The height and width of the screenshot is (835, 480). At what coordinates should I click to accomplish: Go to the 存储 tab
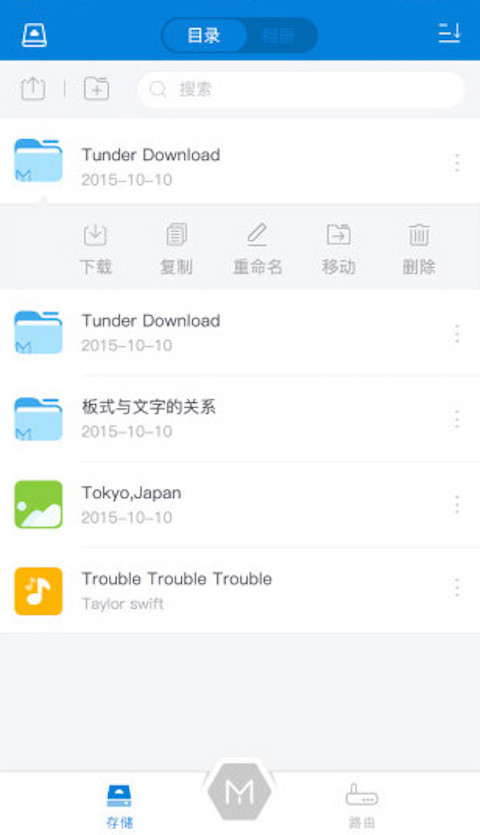pyautogui.click(x=119, y=806)
